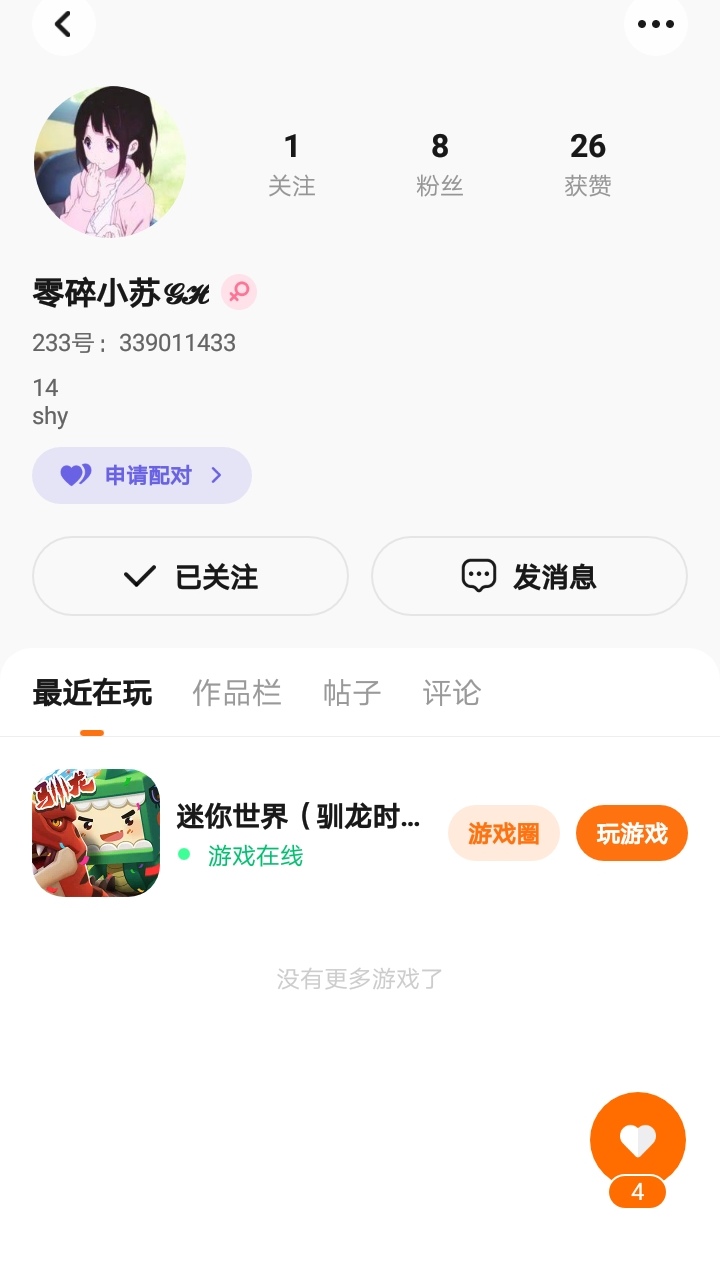Open 游戏圈 for 迷你世界
The width and height of the screenshot is (720, 1286).
pos(503,833)
